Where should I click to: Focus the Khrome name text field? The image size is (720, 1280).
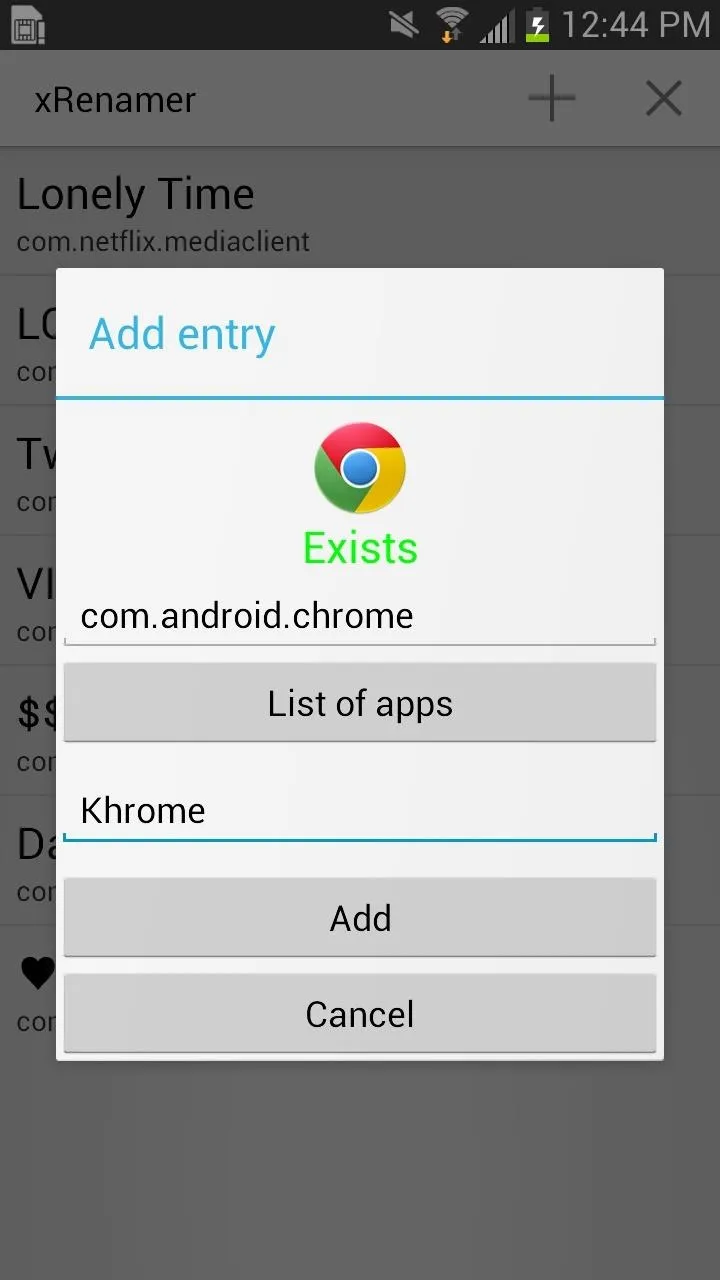[x=360, y=811]
